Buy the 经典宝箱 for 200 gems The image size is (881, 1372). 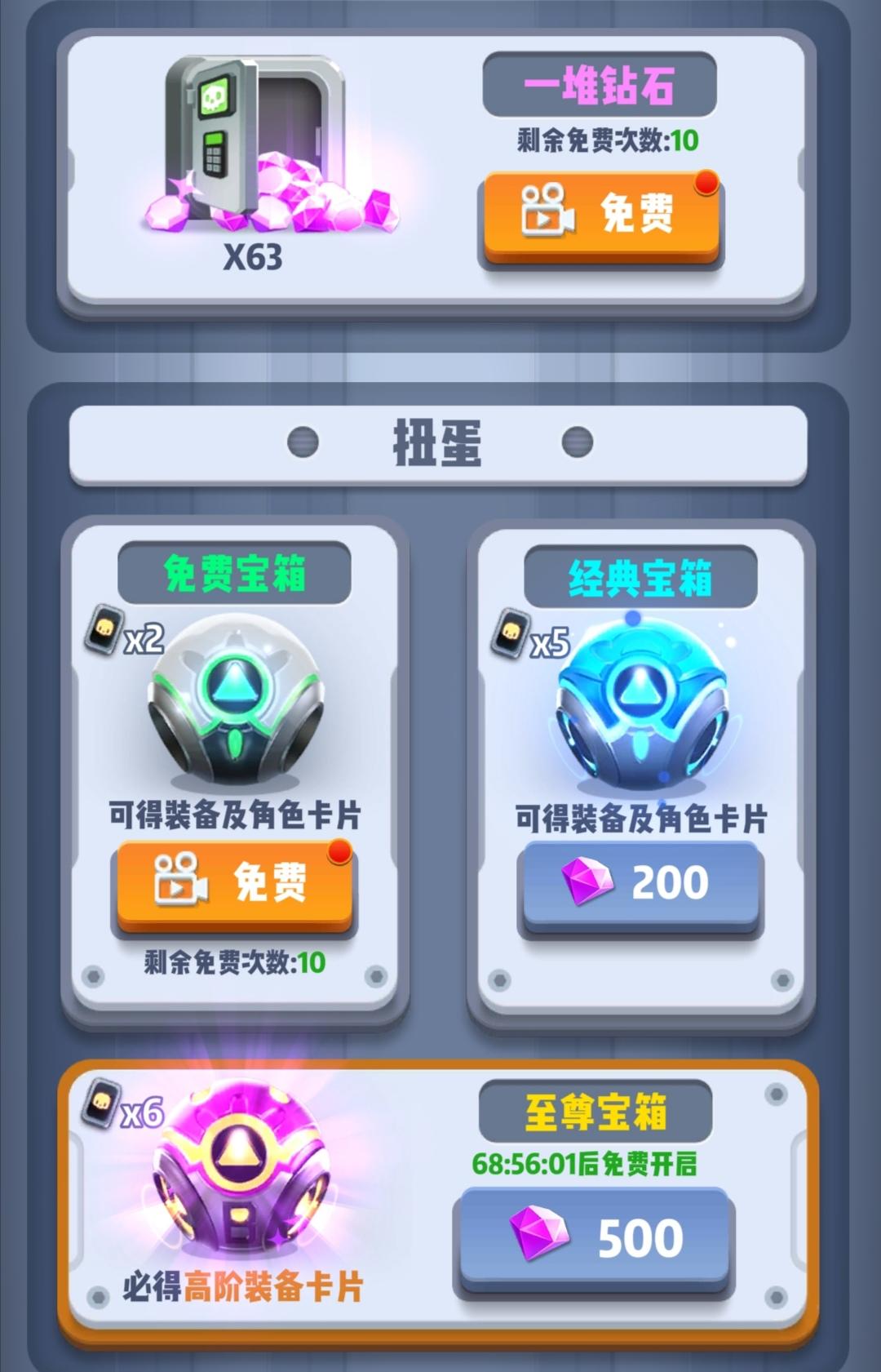640,883
